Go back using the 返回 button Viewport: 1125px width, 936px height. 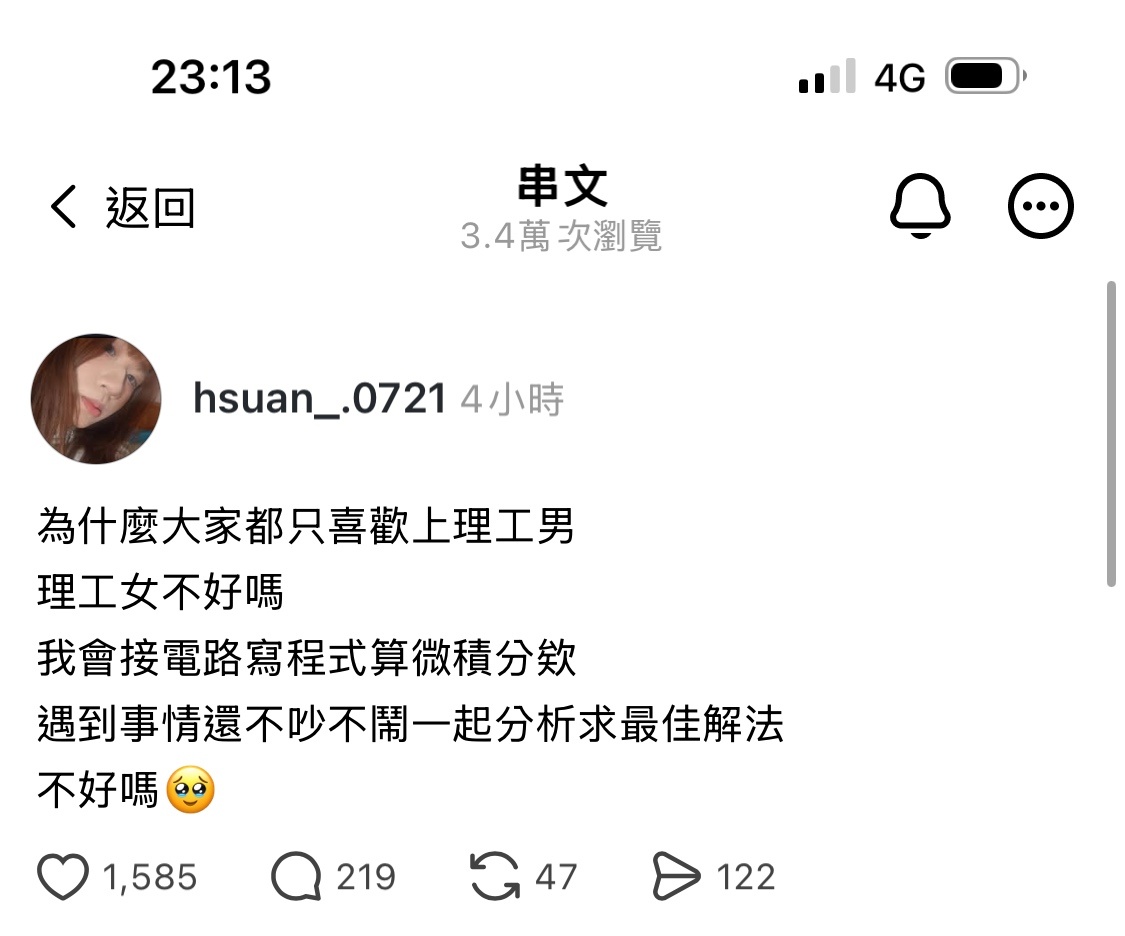pos(122,208)
